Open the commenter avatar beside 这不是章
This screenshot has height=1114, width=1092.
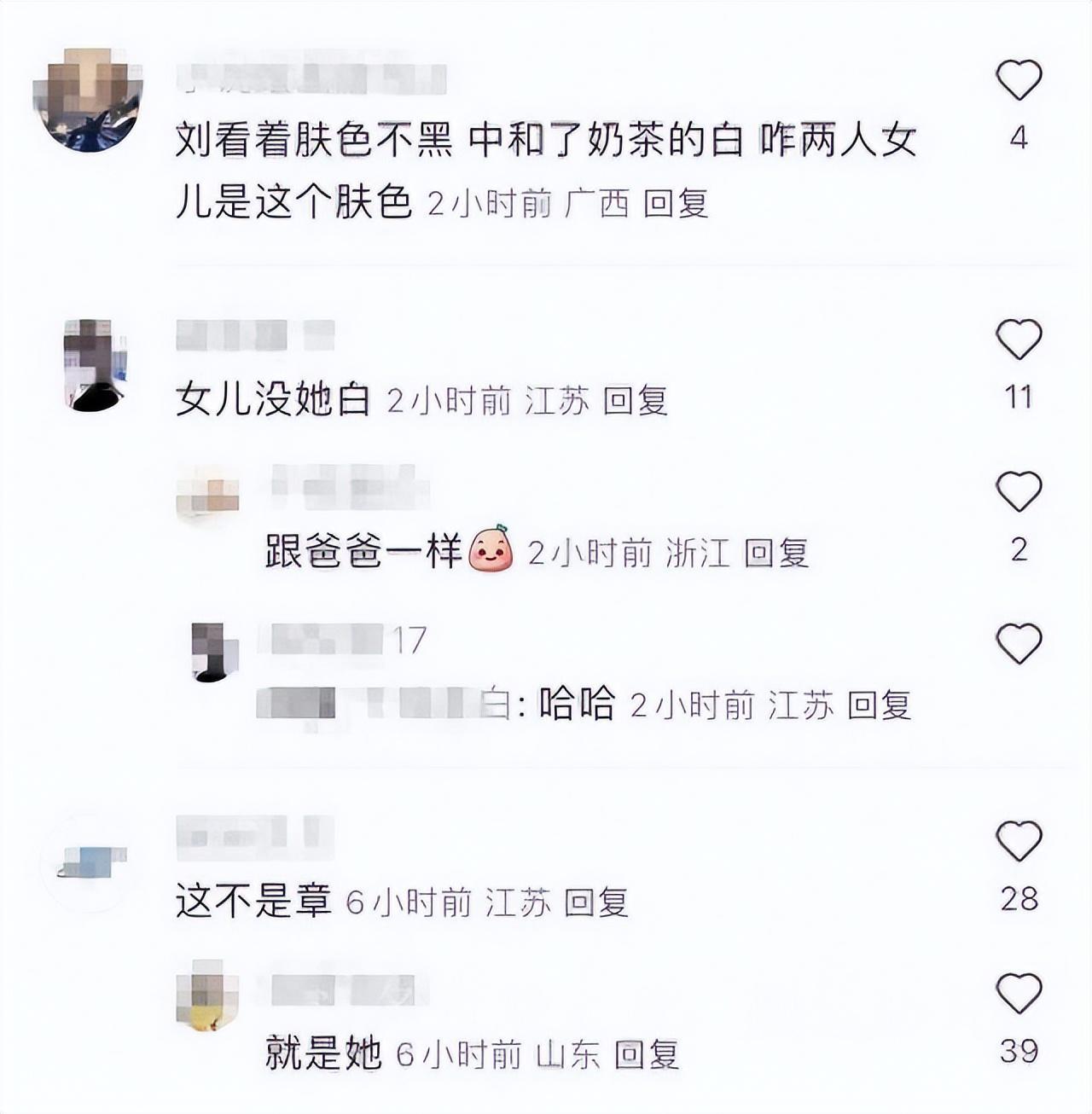pyautogui.click(x=87, y=862)
